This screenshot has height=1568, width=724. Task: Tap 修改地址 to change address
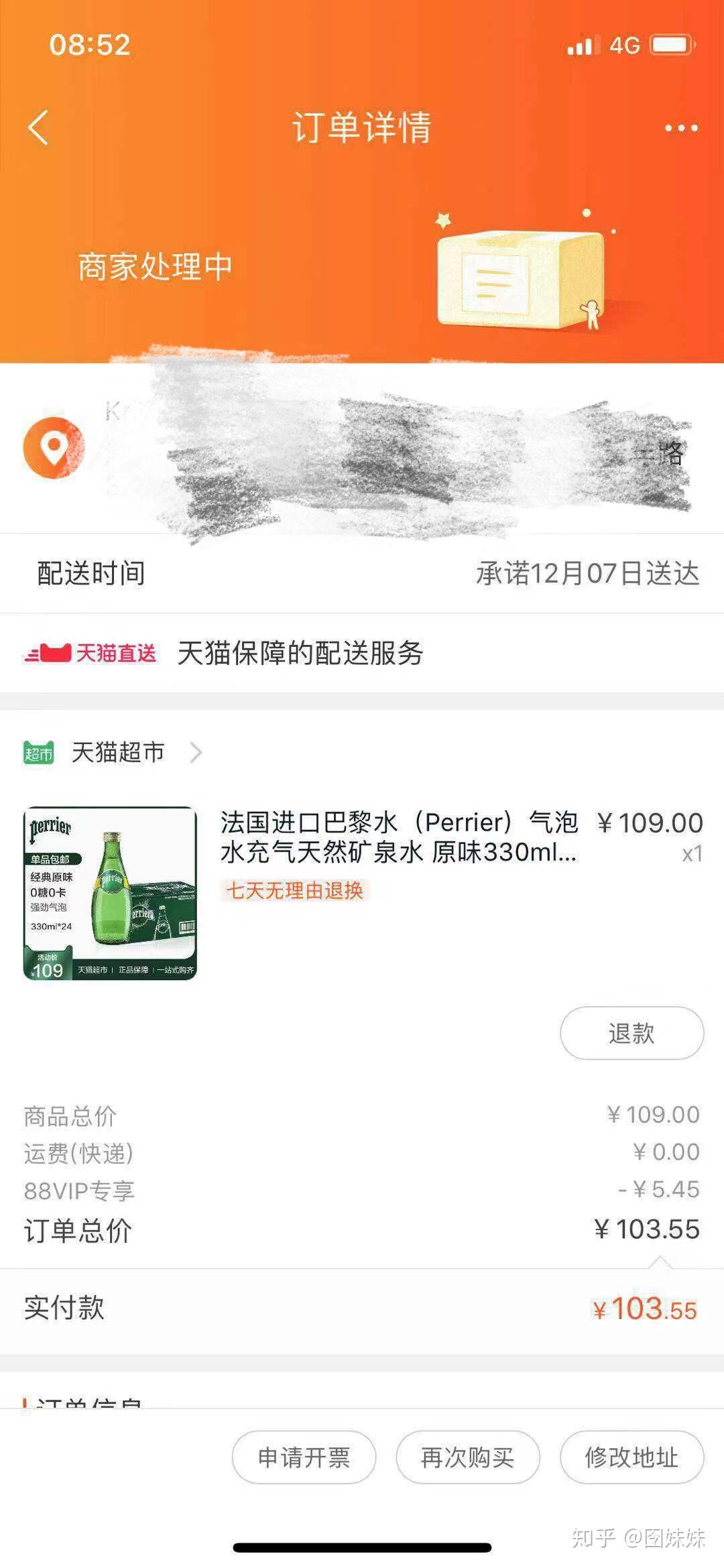[631, 1457]
